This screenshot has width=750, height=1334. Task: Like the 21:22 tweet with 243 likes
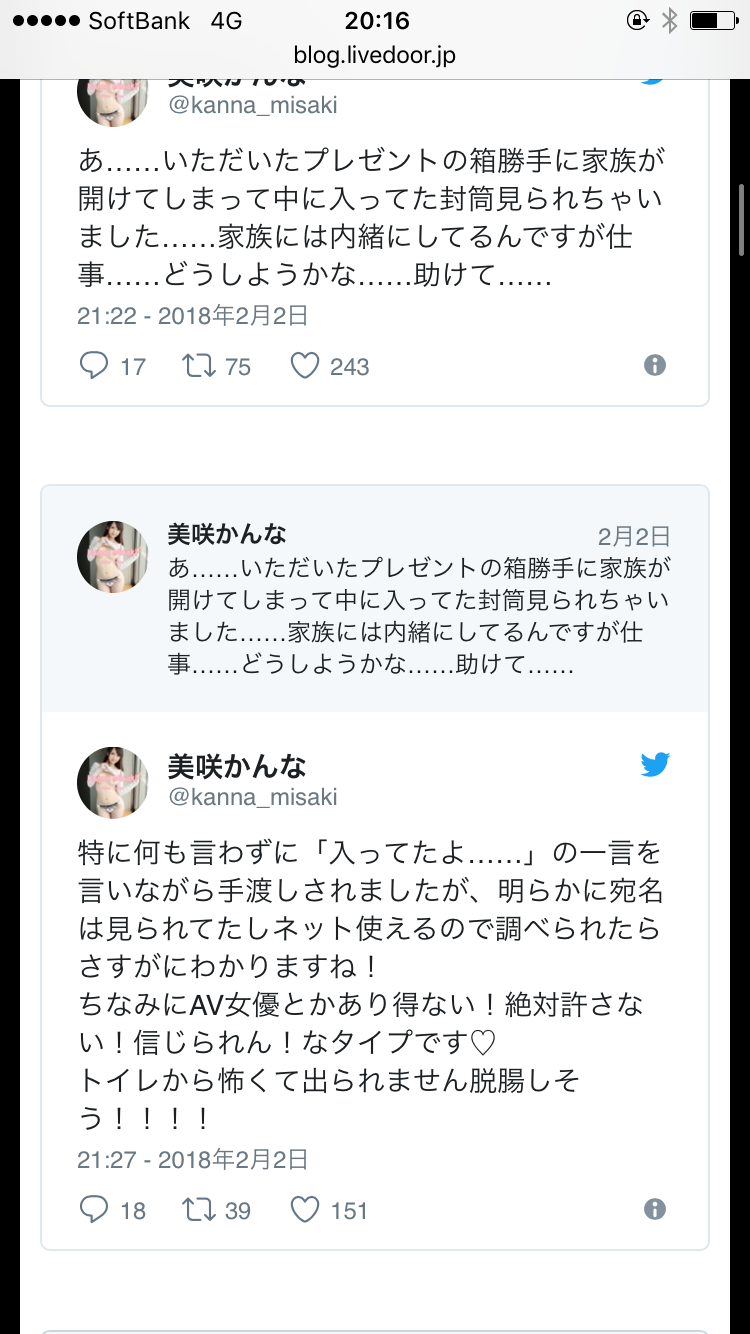point(305,366)
